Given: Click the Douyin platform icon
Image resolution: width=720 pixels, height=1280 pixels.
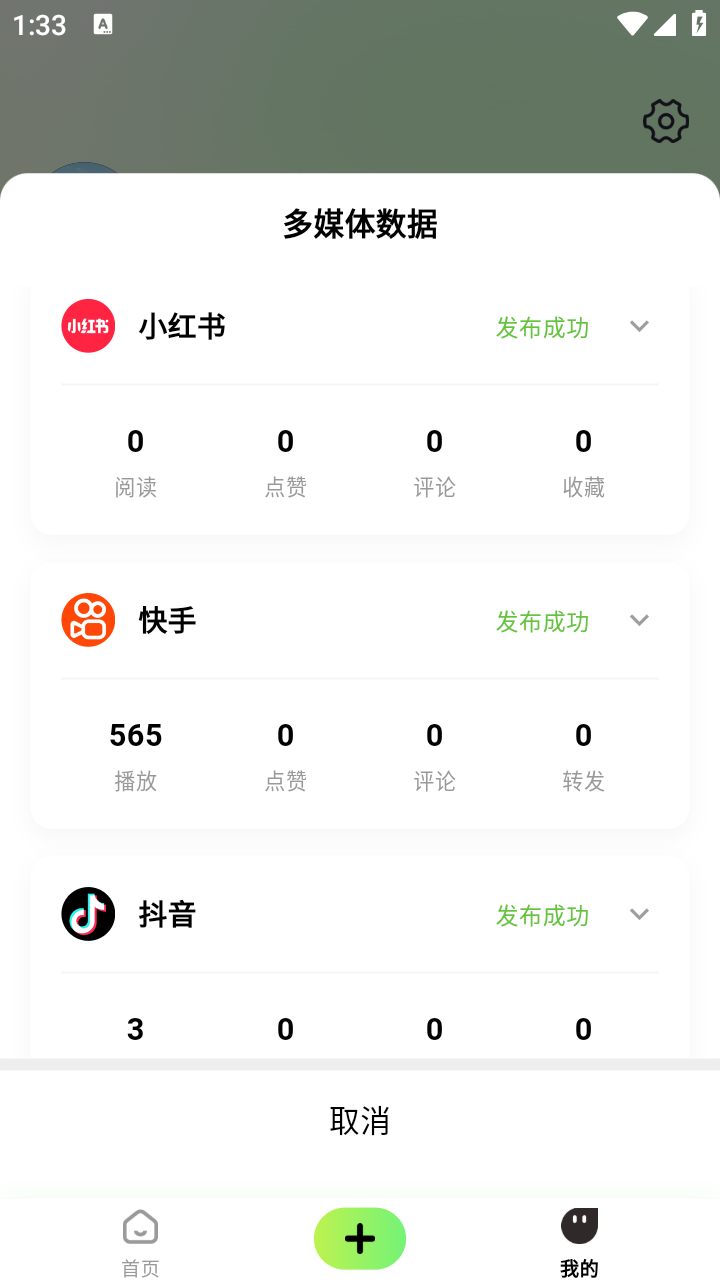Looking at the screenshot, I should (88, 914).
